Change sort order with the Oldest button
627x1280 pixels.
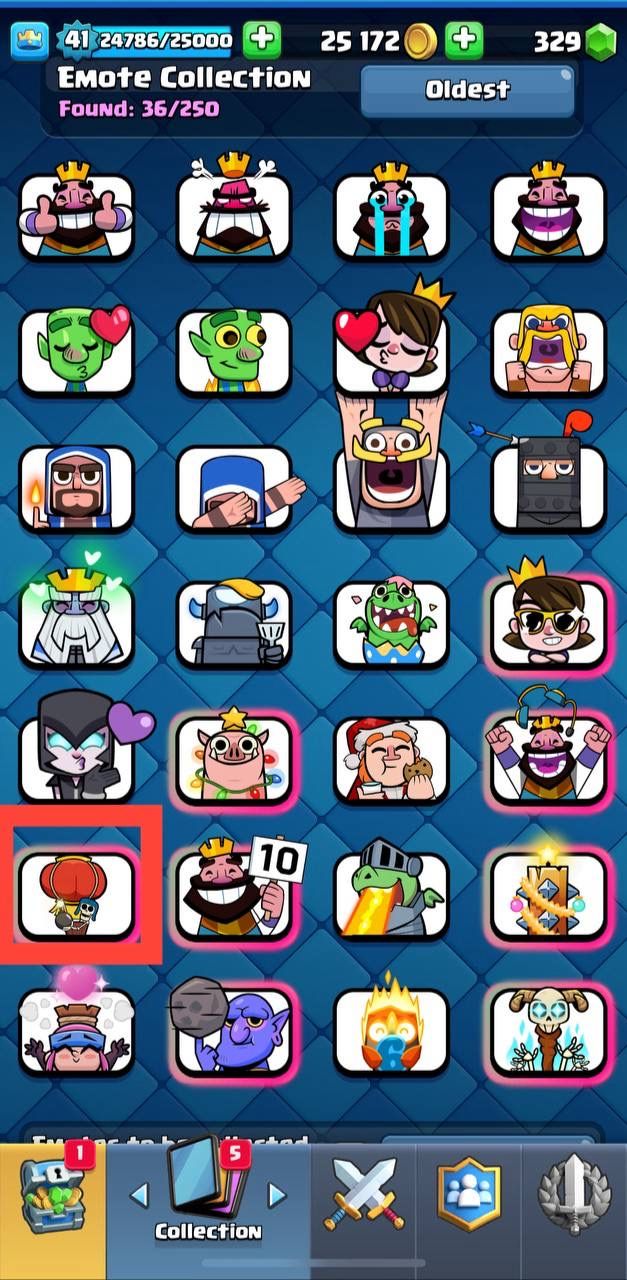(467, 90)
